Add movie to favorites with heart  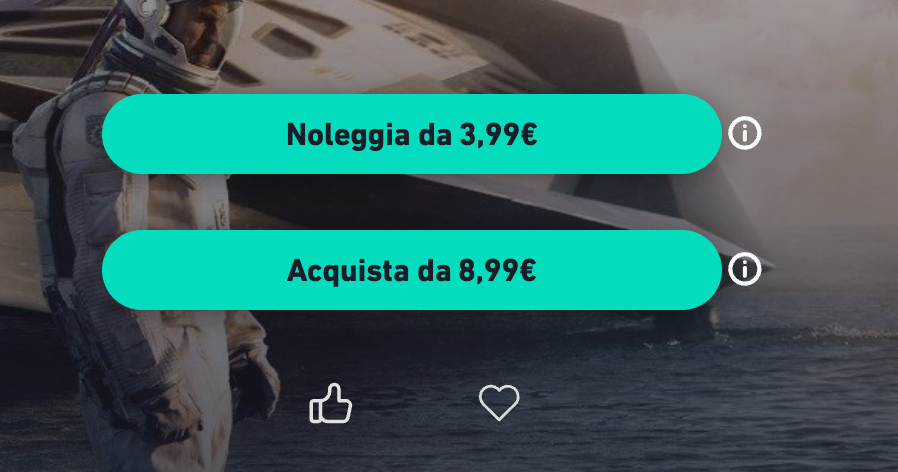(499, 403)
